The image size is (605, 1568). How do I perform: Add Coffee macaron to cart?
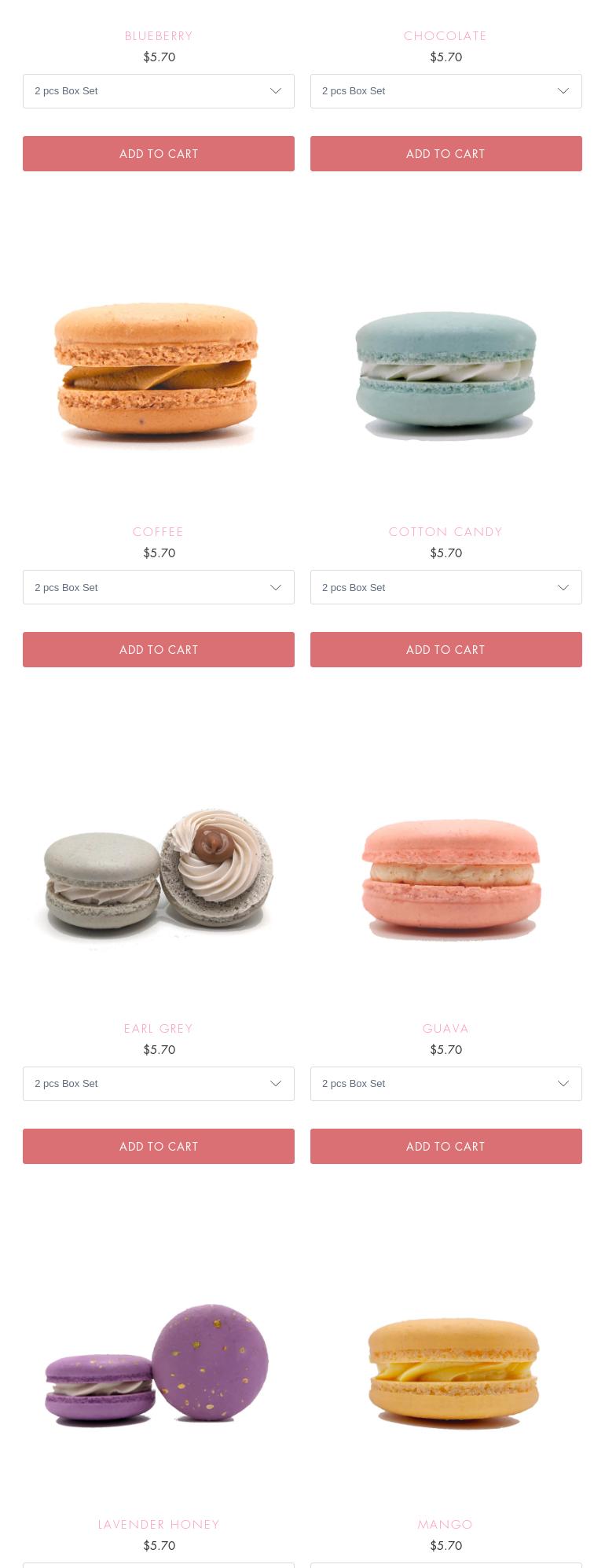(x=158, y=650)
